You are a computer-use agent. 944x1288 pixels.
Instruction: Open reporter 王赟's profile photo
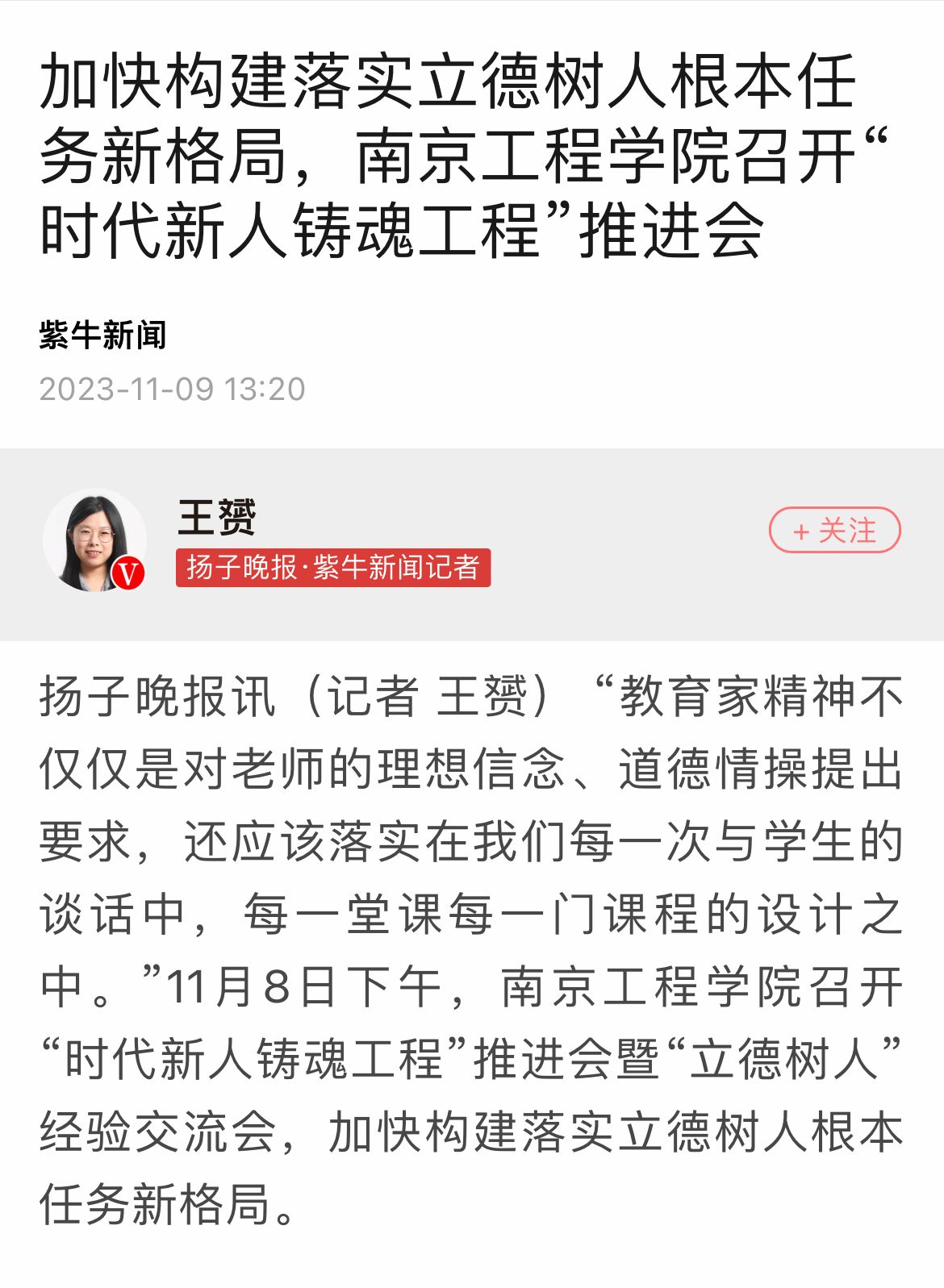[94, 540]
